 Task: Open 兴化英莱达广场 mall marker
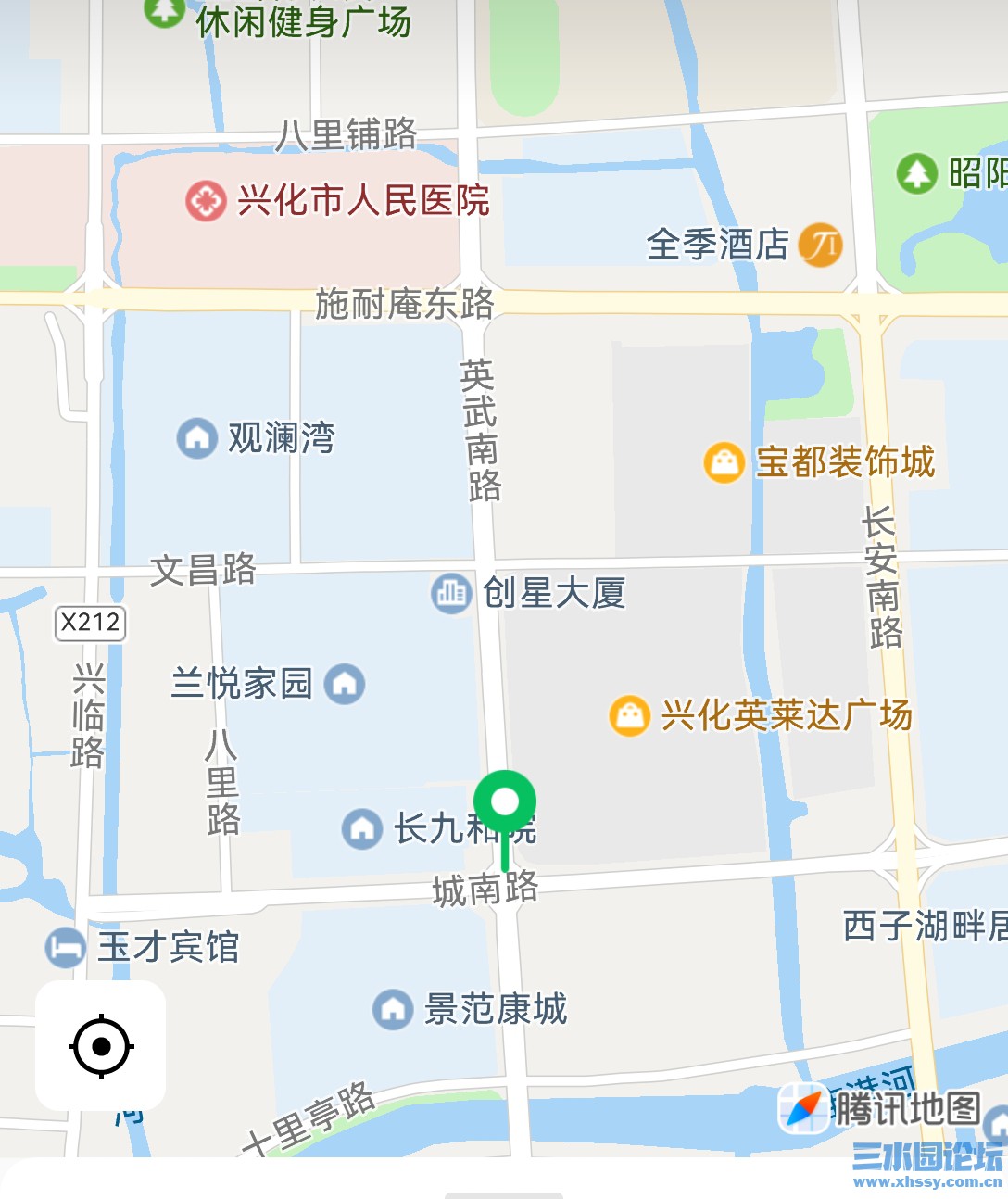coord(630,715)
